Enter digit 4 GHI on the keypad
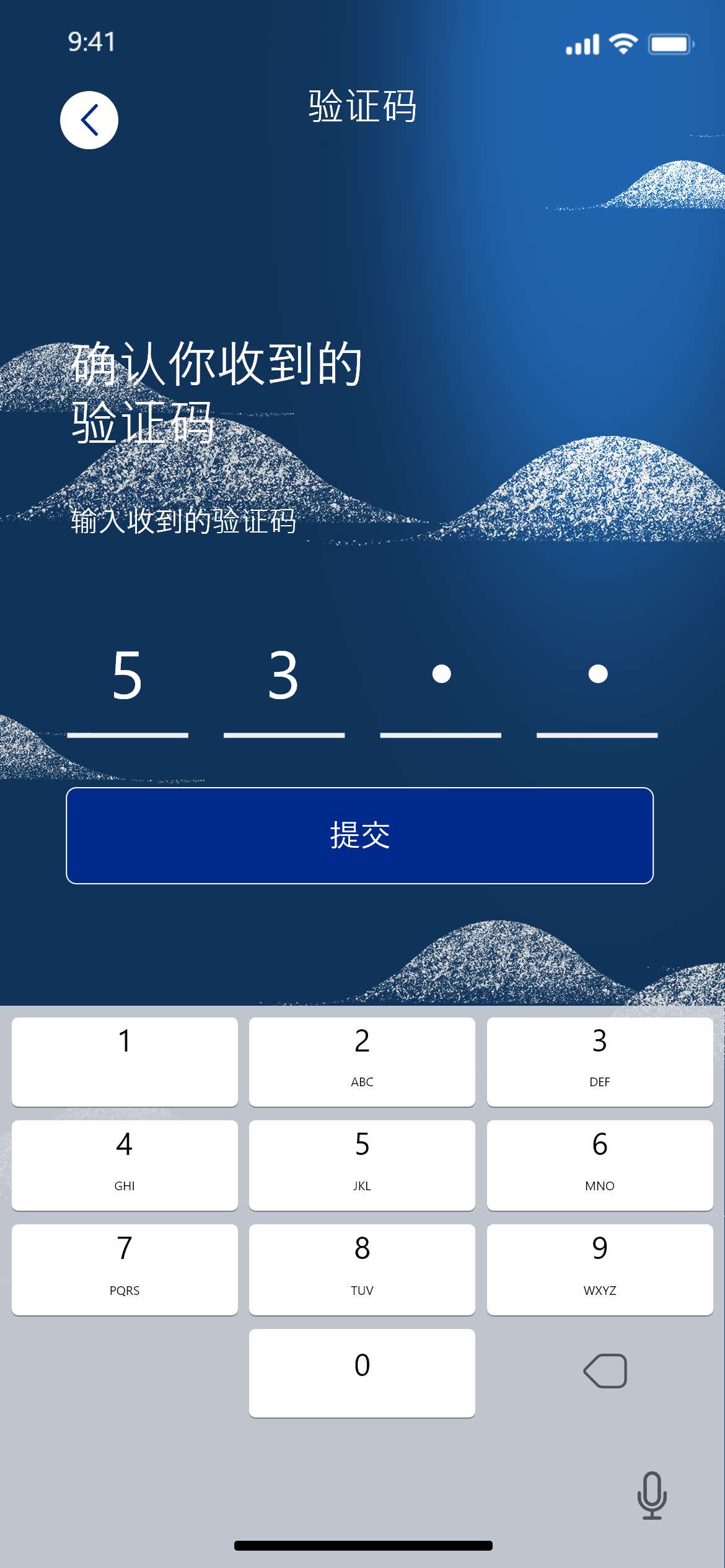Image resolution: width=725 pixels, height=1568 pixels. tap(125, 1165)
